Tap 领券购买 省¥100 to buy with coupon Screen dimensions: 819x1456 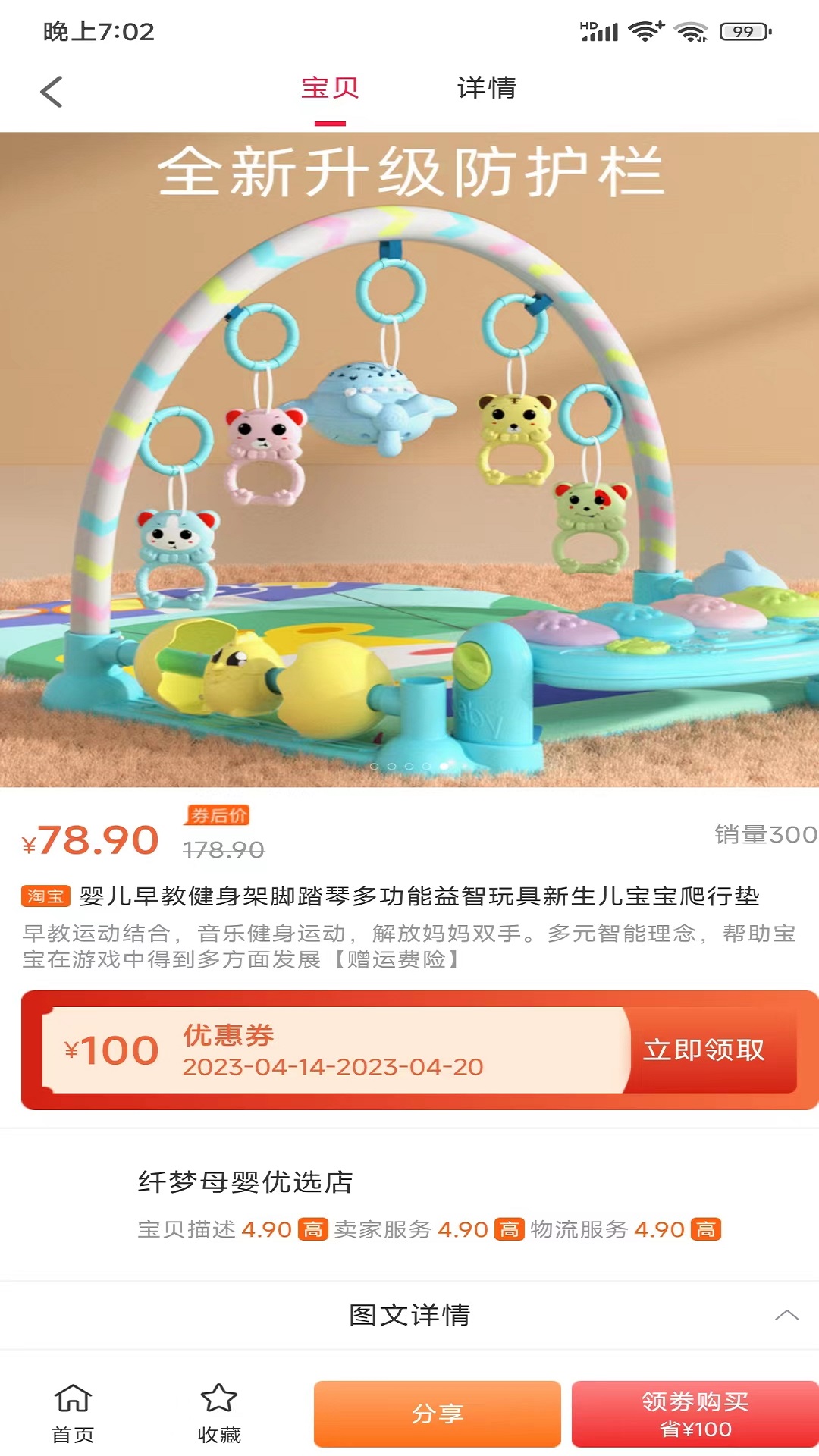(695, 1413)
